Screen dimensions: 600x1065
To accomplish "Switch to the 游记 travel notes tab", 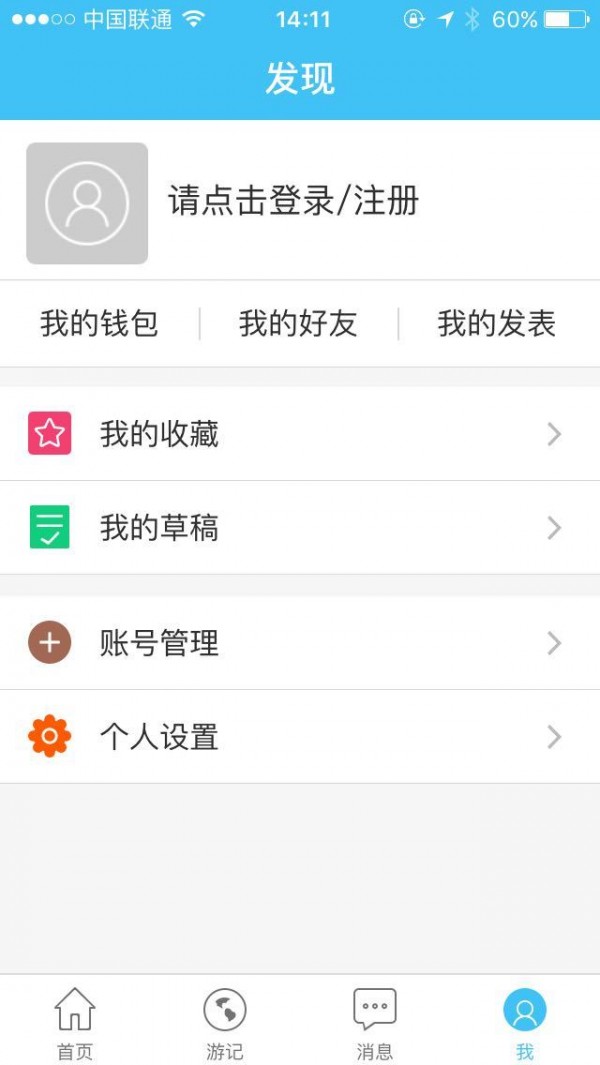I will (x=225, y=1021).
